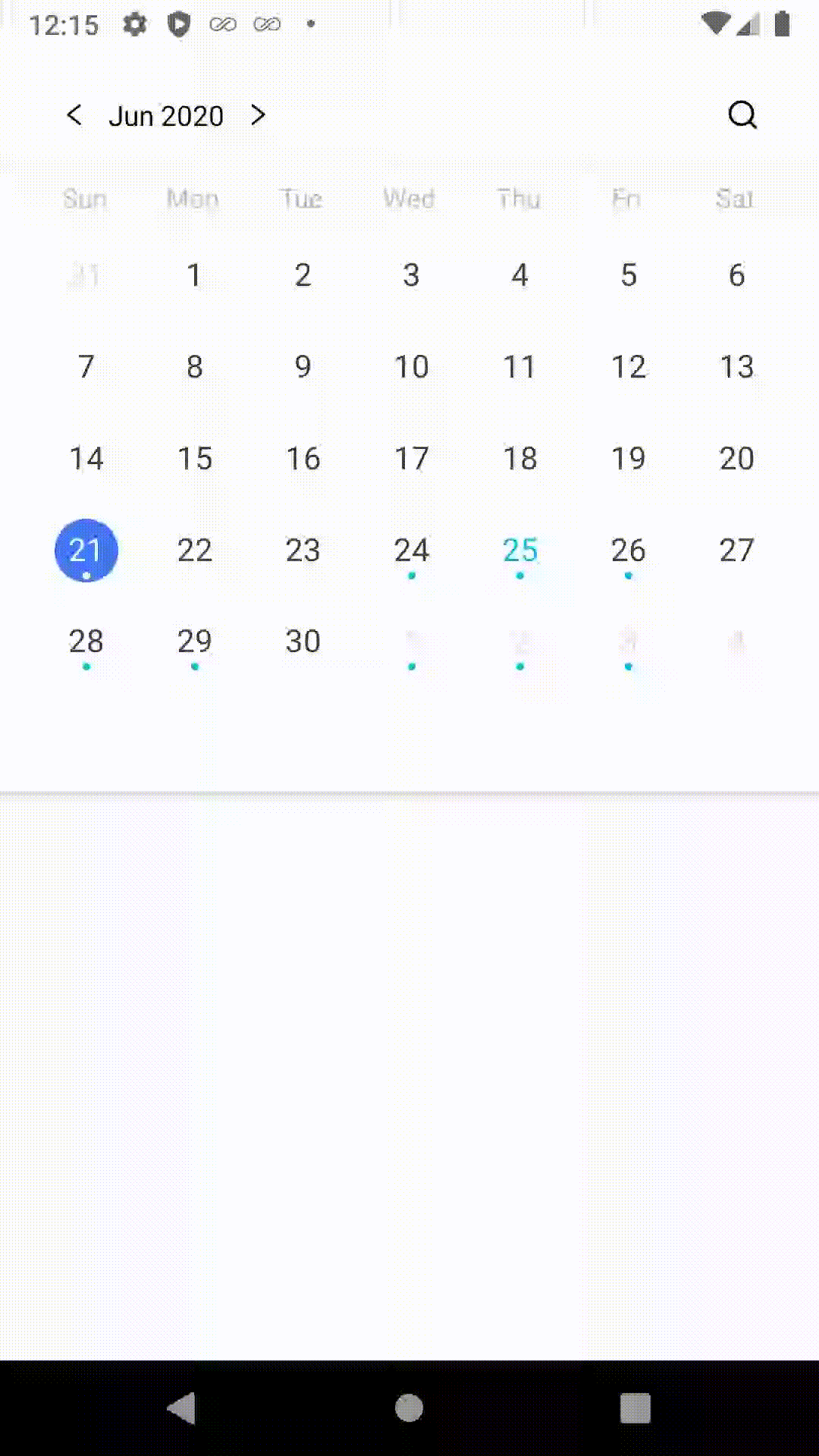Tap the shield icon in status bar

pyautogui.click(x=179, y=24)
